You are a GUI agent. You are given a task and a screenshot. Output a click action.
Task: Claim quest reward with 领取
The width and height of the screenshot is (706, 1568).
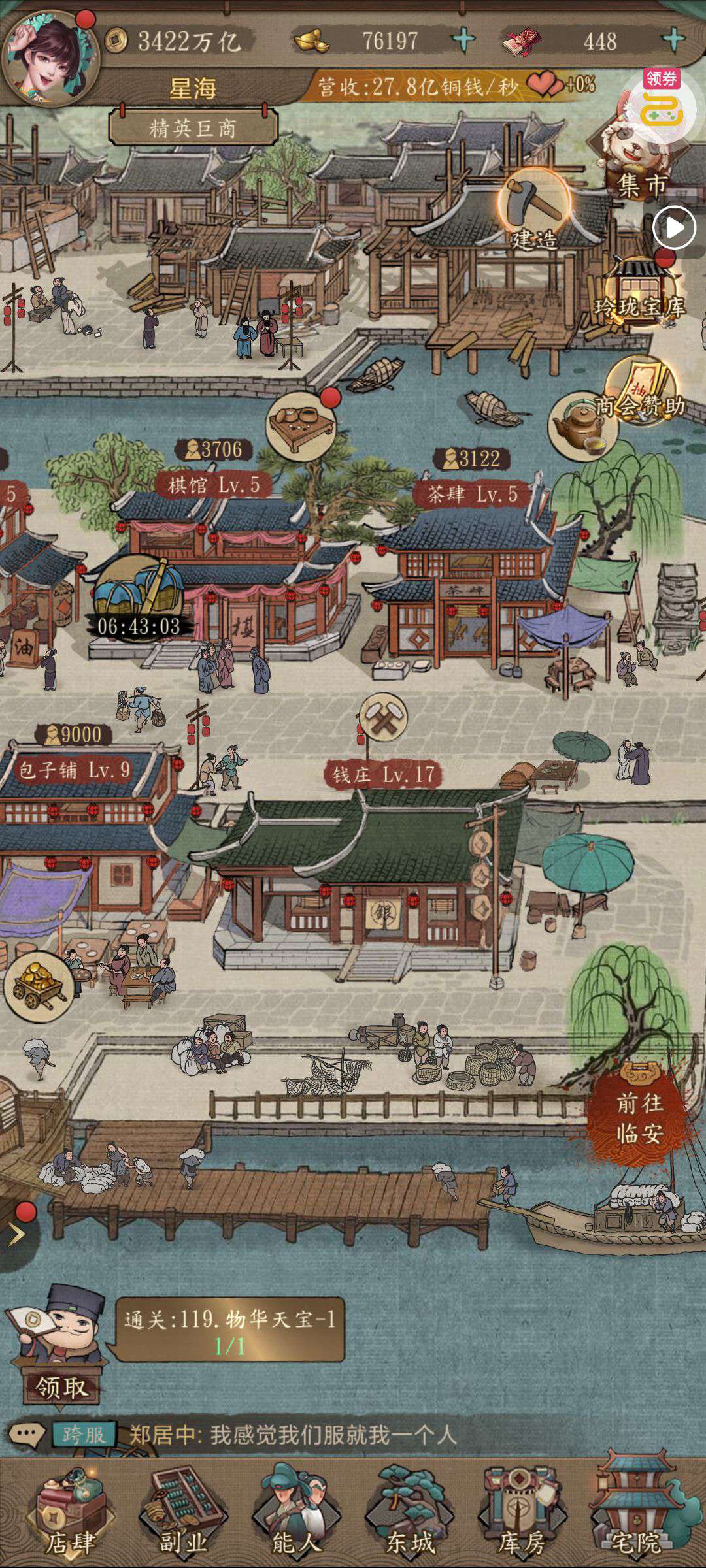(x=61, y=1386)
